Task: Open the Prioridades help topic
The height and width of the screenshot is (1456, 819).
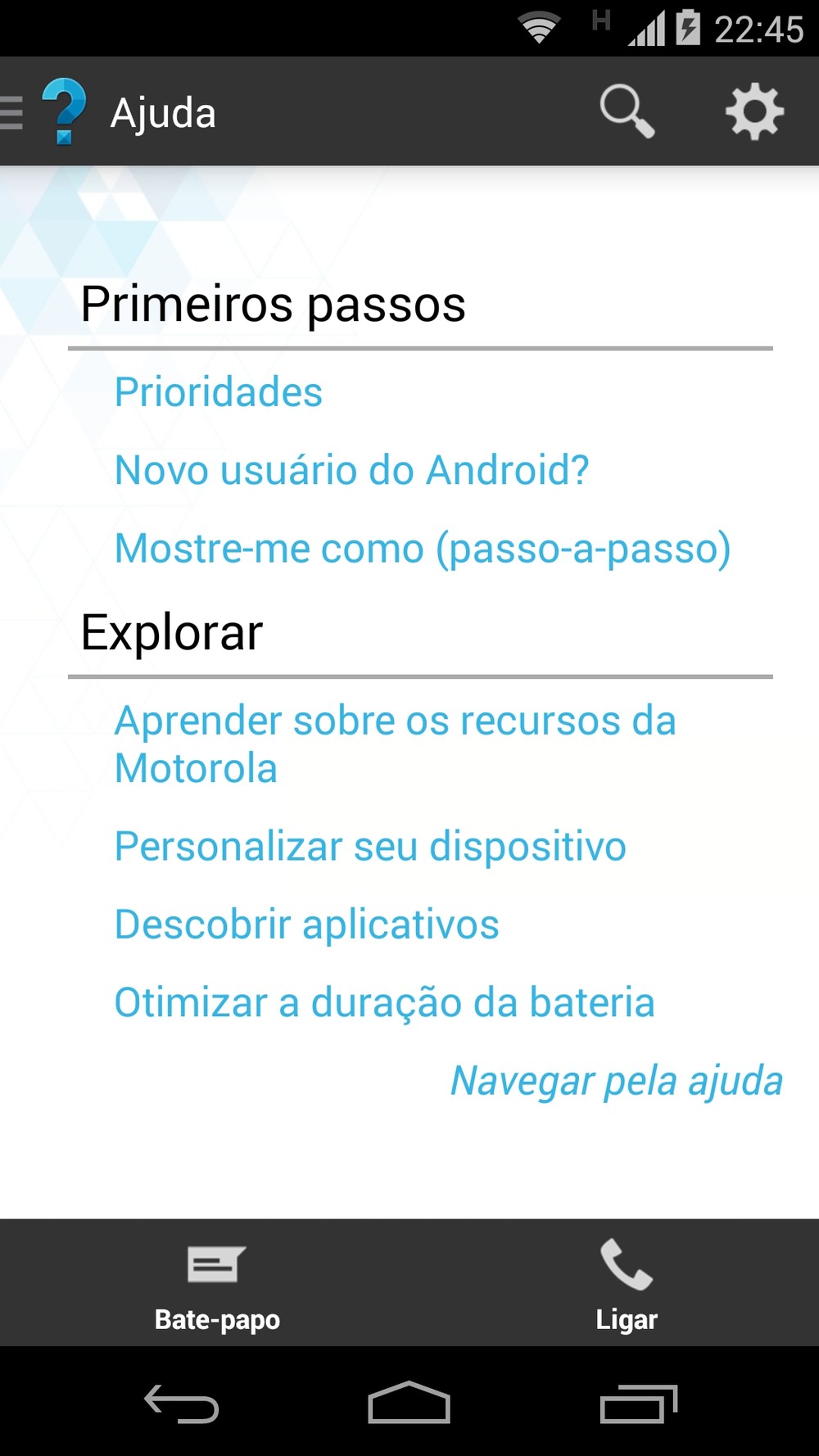Action: (x=218, y=391)
